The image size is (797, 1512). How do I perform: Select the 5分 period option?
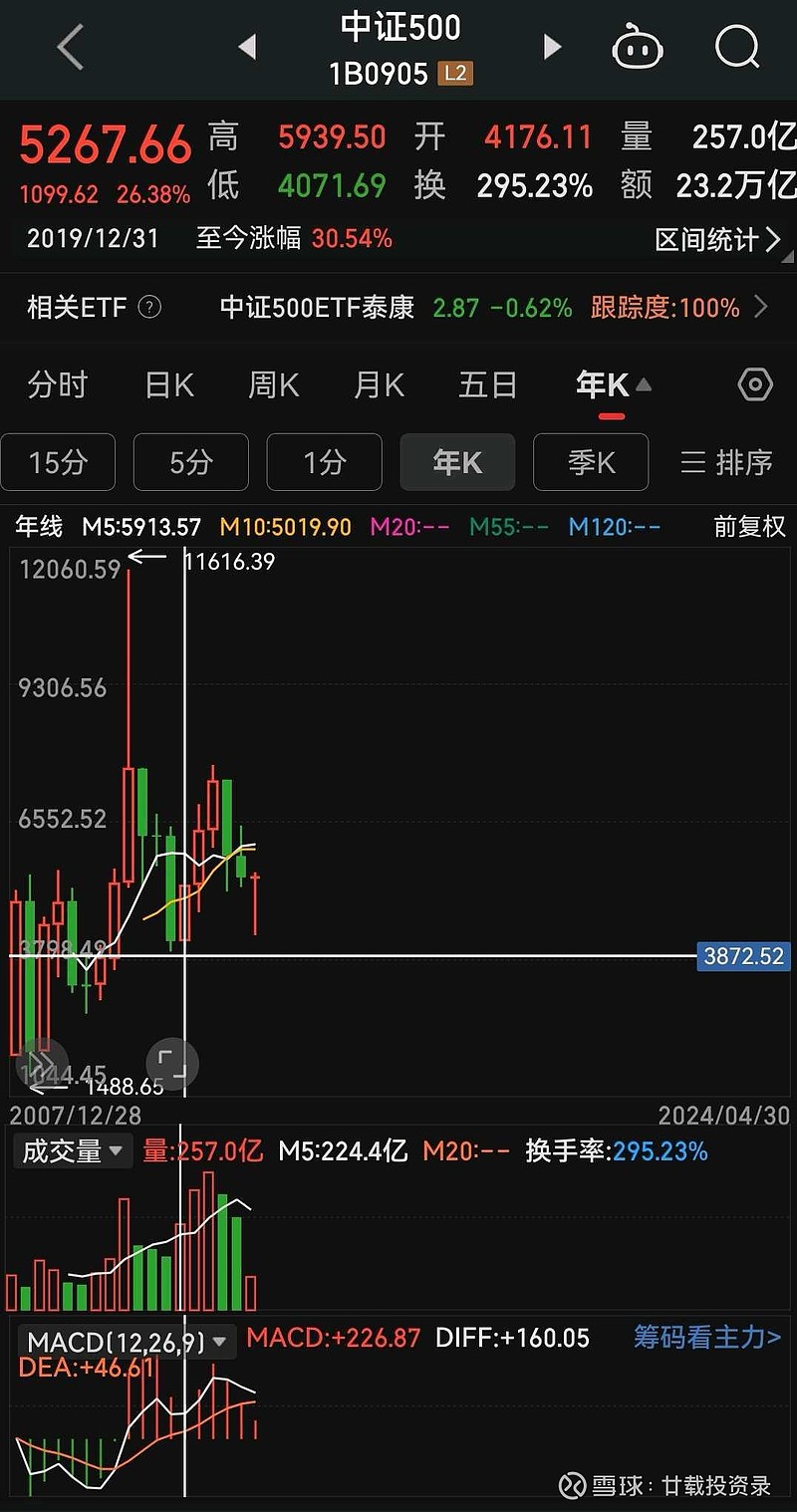(x=191, y=462)
